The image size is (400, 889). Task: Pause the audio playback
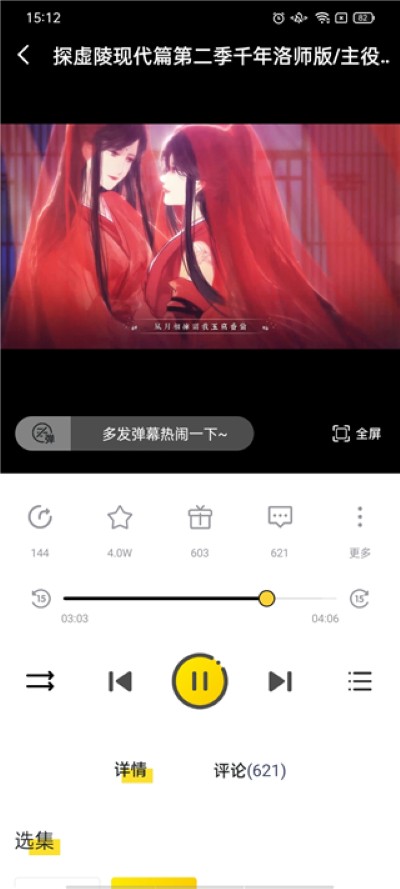(x=200, y=681)
